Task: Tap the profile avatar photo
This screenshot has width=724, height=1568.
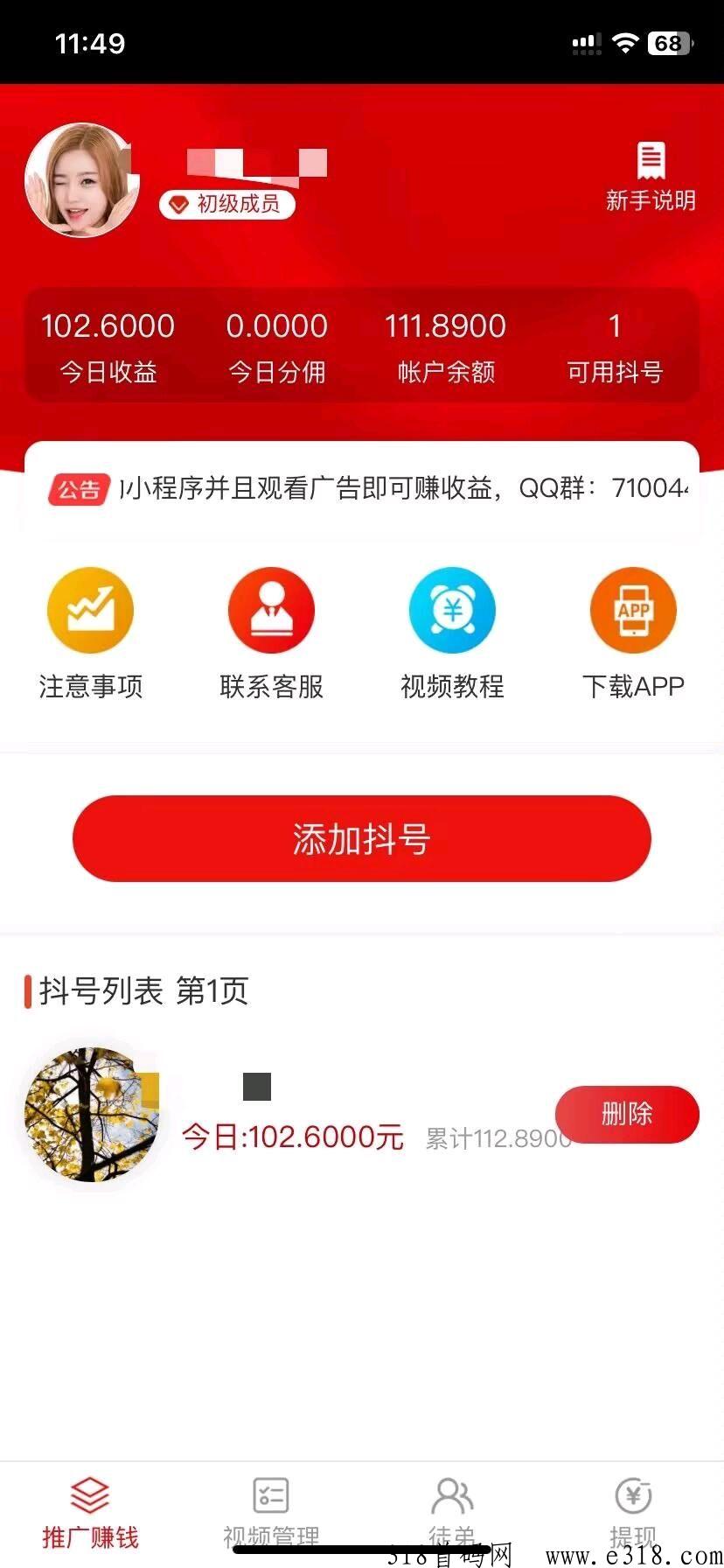Action: 82,180
